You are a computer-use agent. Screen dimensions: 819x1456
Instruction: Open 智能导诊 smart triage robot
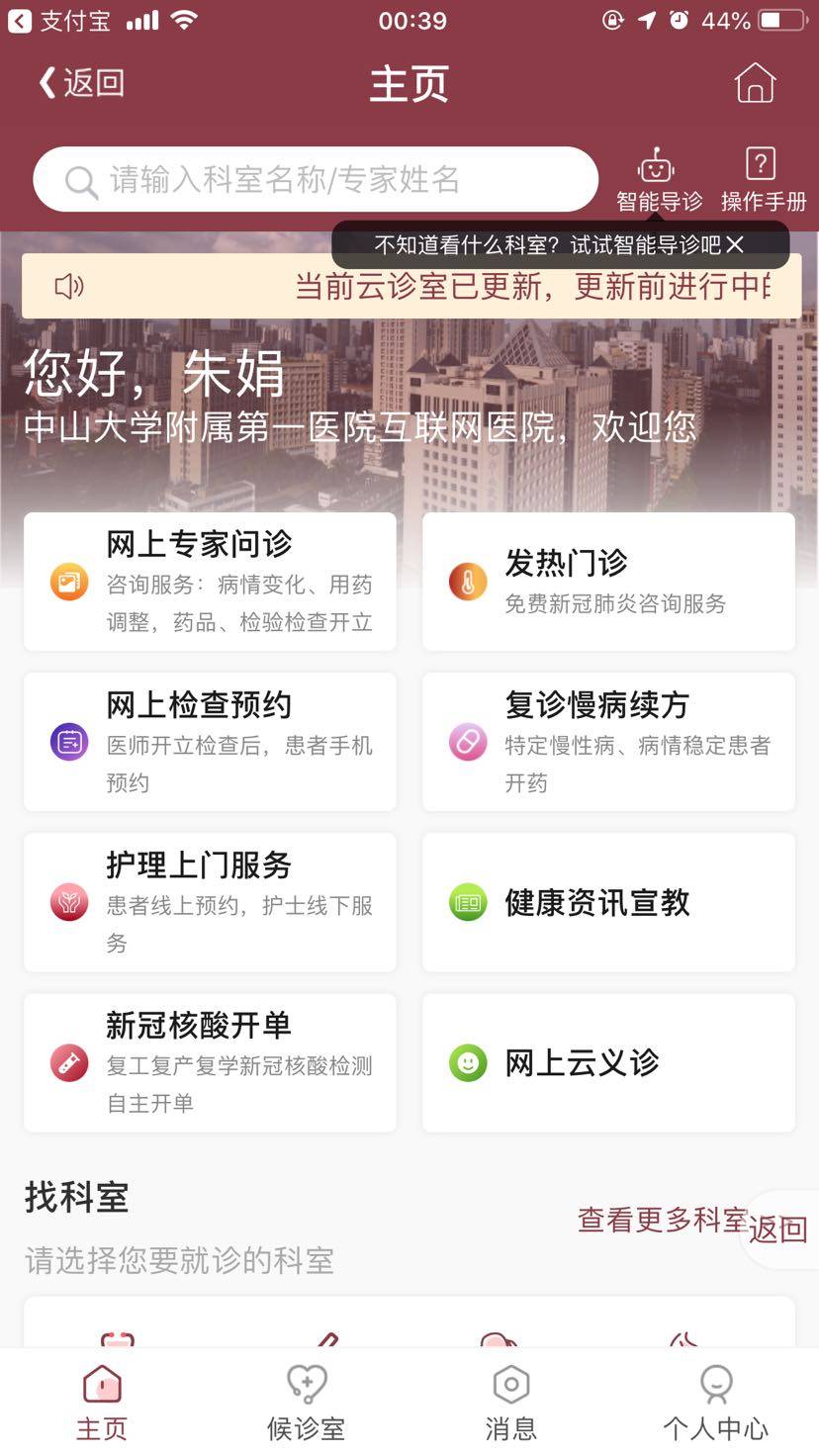[659, 180]
